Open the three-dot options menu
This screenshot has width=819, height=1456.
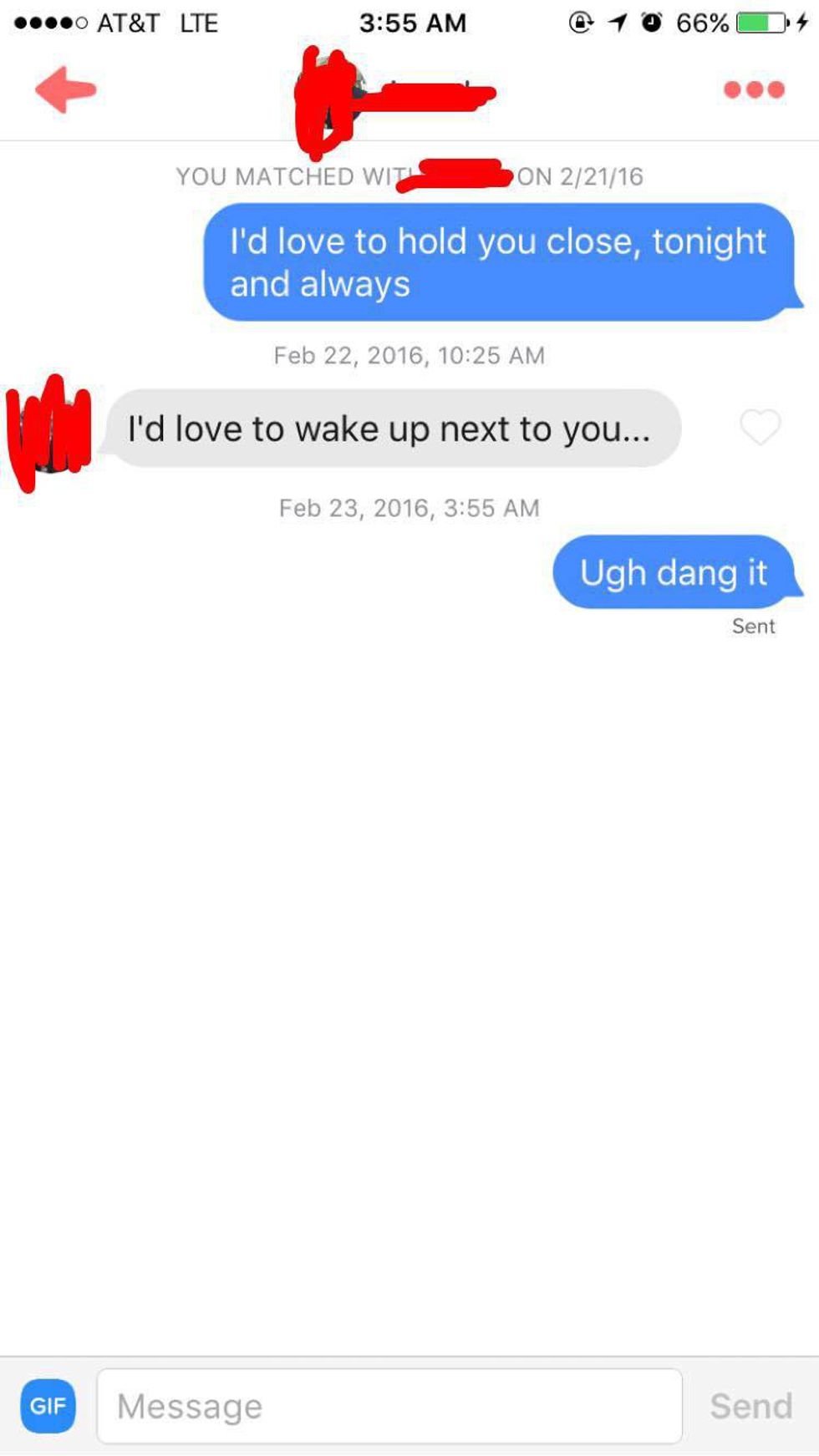click(x=754, y=89)
